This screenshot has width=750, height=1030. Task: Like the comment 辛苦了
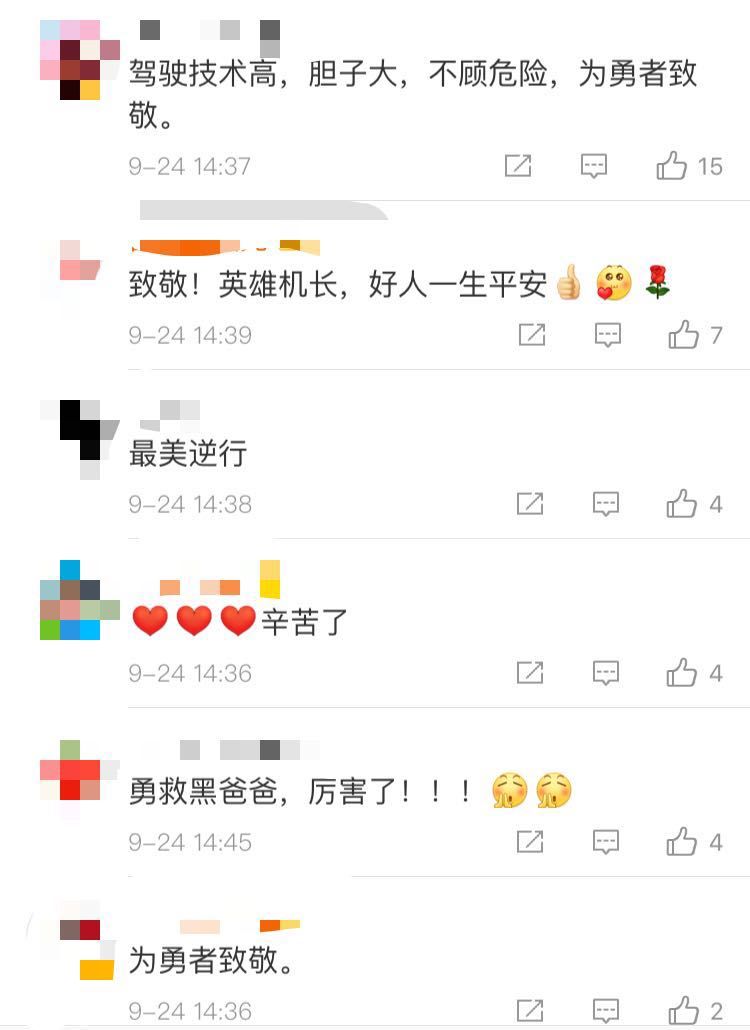682,673
